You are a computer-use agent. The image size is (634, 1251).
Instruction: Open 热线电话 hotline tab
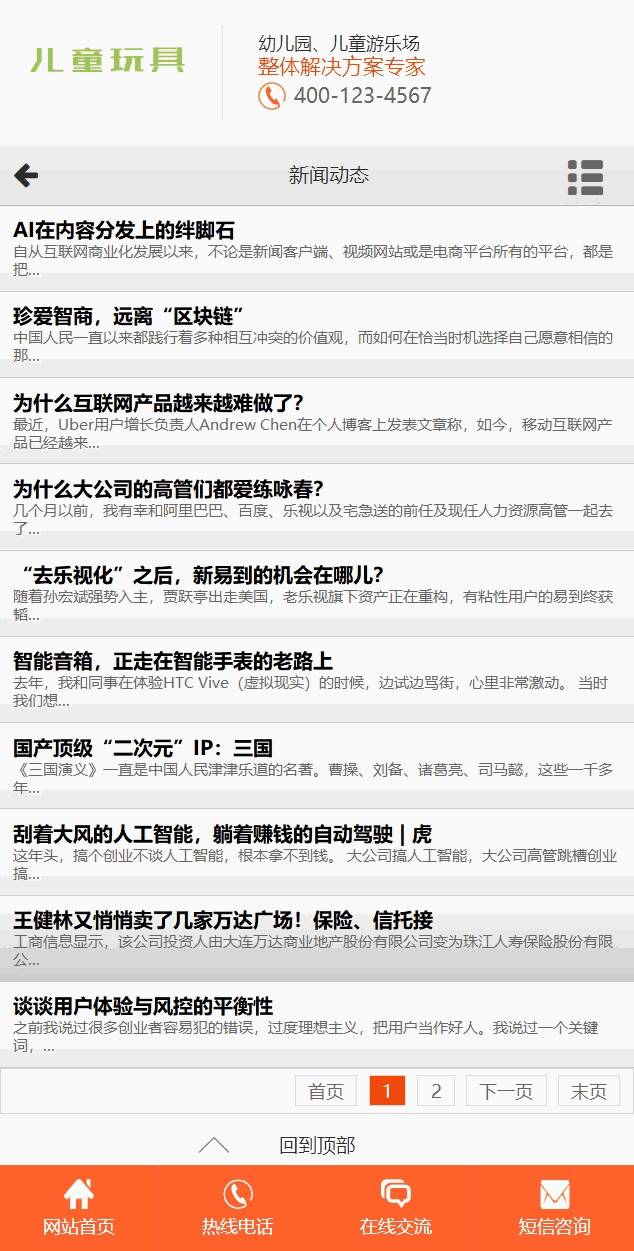(237, 1208)
